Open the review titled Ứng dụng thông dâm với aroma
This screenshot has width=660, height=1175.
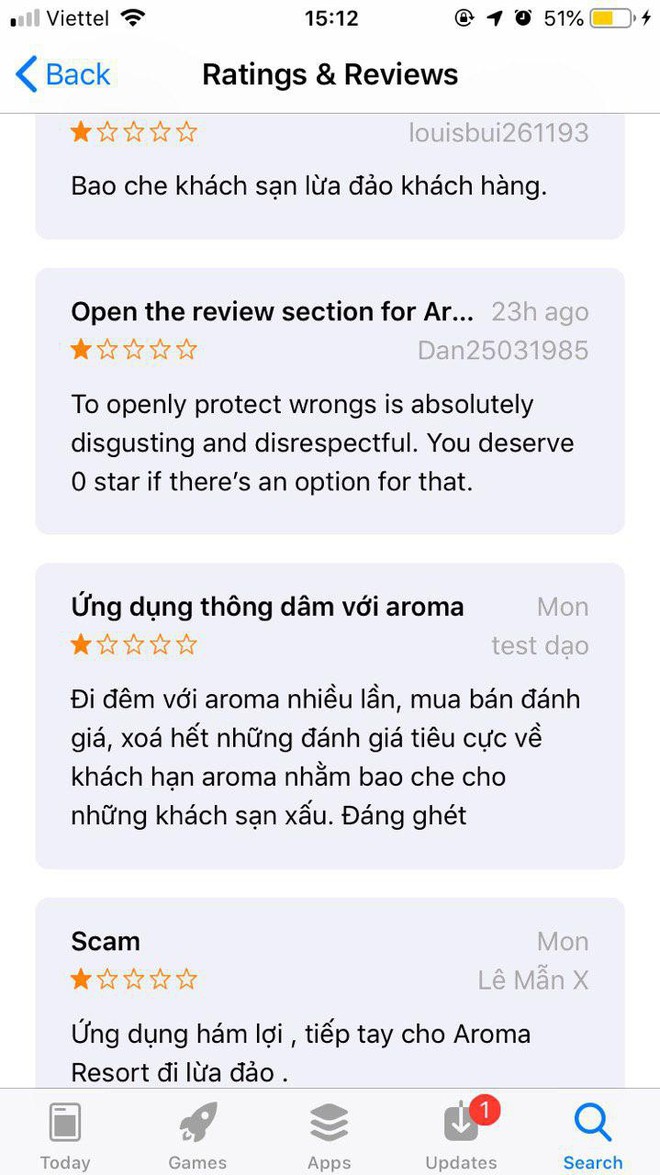pos(330,716)
